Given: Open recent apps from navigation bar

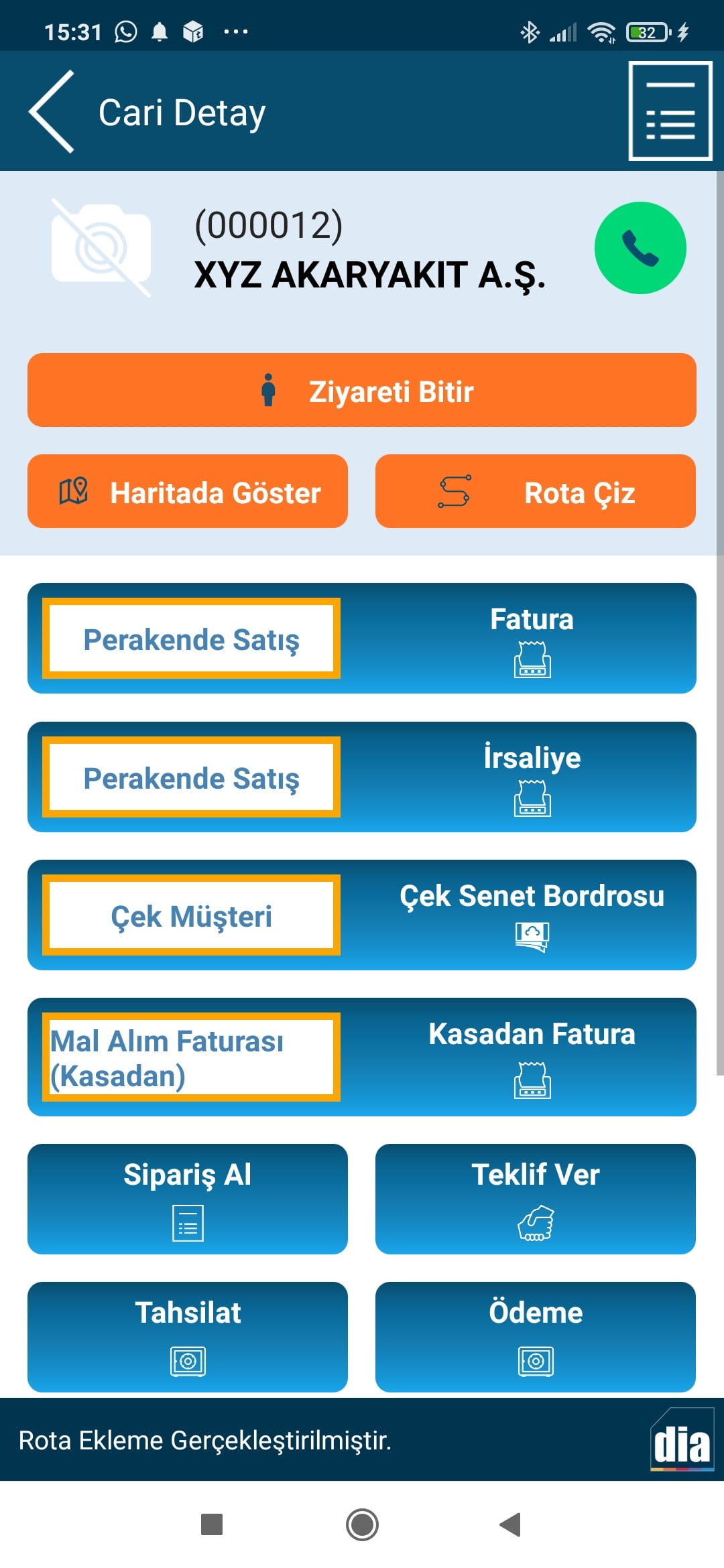Looking at the screenshot, I should click(212, 1524).
